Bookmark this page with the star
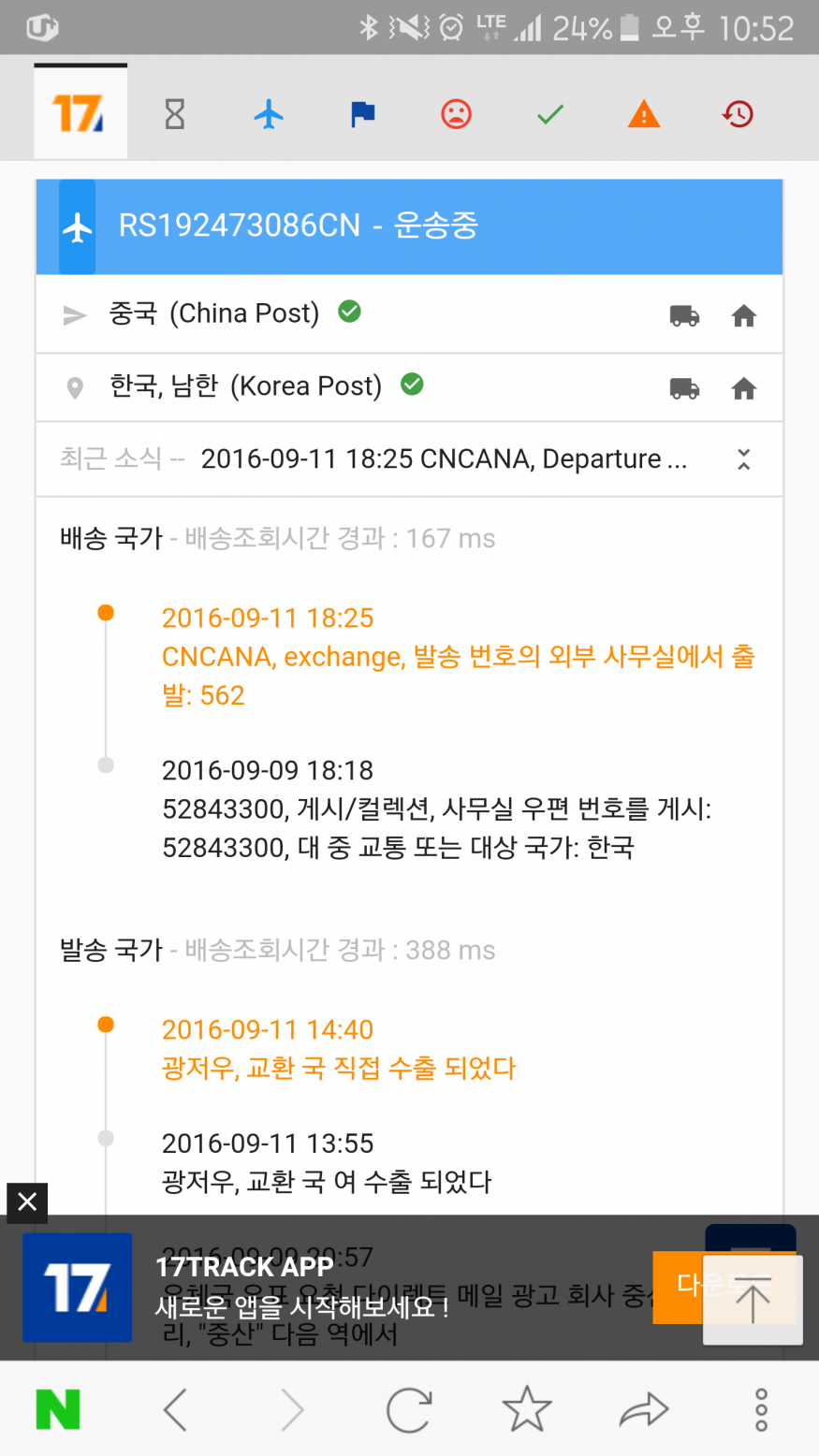 (526, 1408)
